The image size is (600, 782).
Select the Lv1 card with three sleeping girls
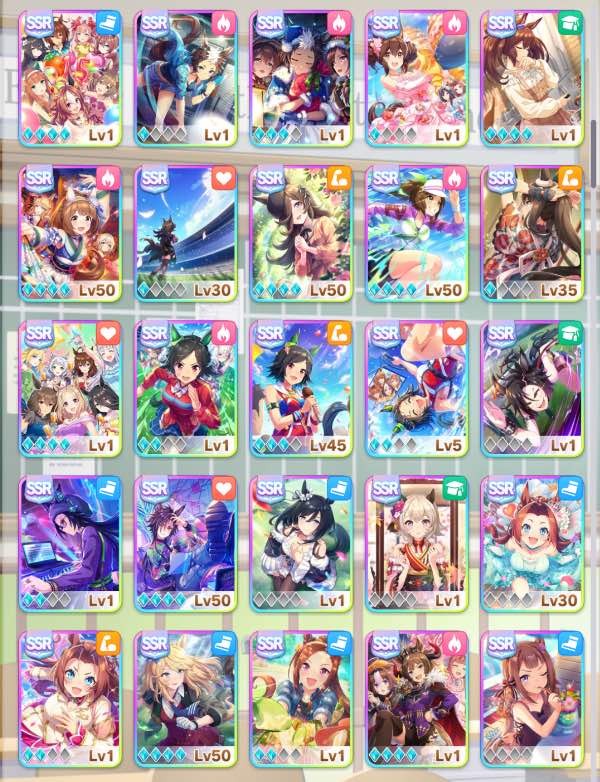coord(300,77)
